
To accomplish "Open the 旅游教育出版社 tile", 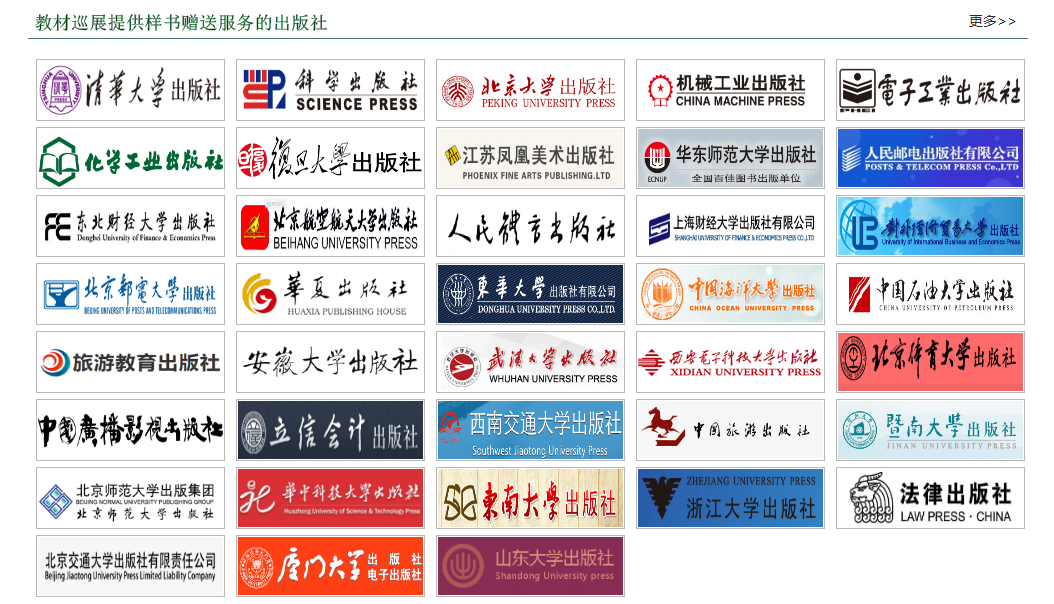I will point(130,362).
